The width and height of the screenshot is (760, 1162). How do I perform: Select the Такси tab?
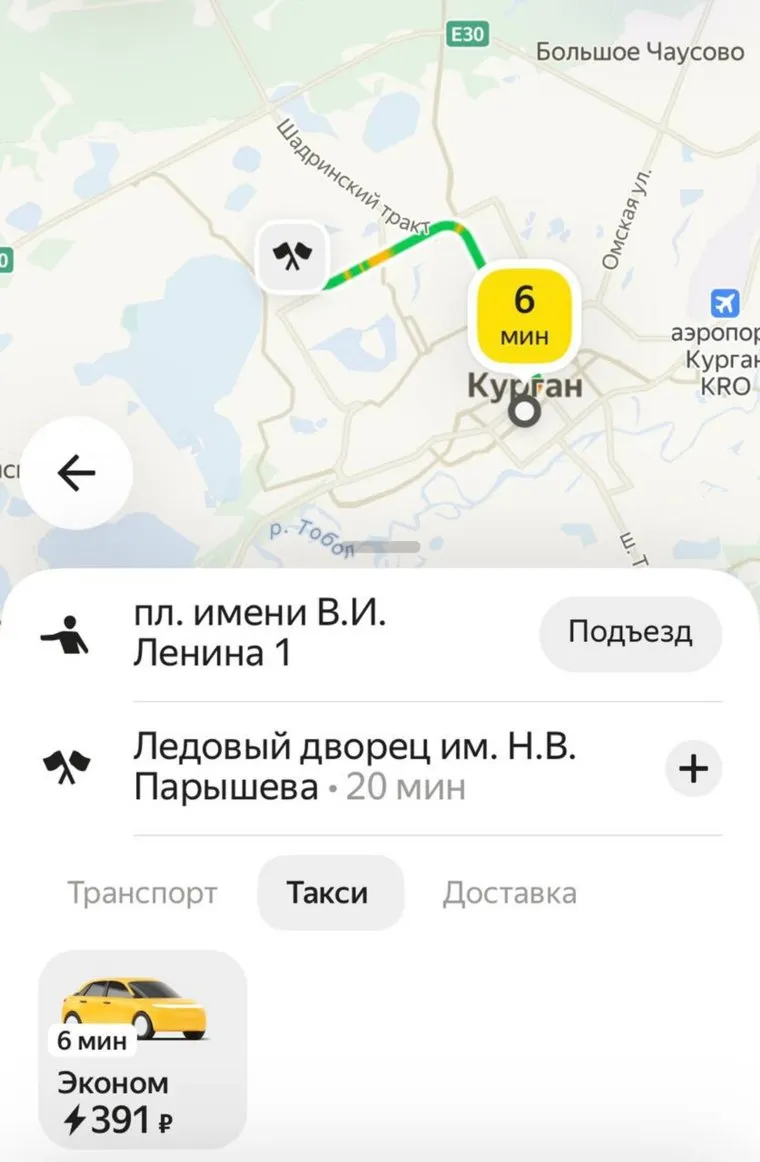(328, 893)
